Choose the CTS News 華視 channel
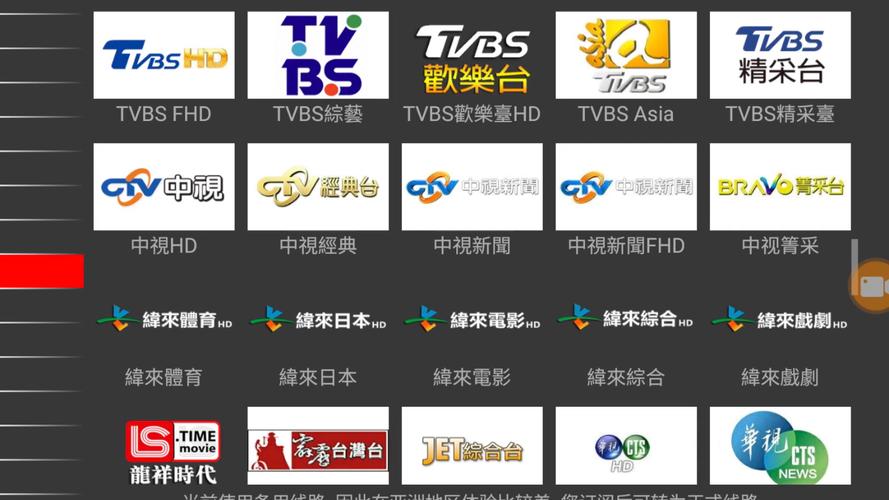889x500 pixels. 780,447
